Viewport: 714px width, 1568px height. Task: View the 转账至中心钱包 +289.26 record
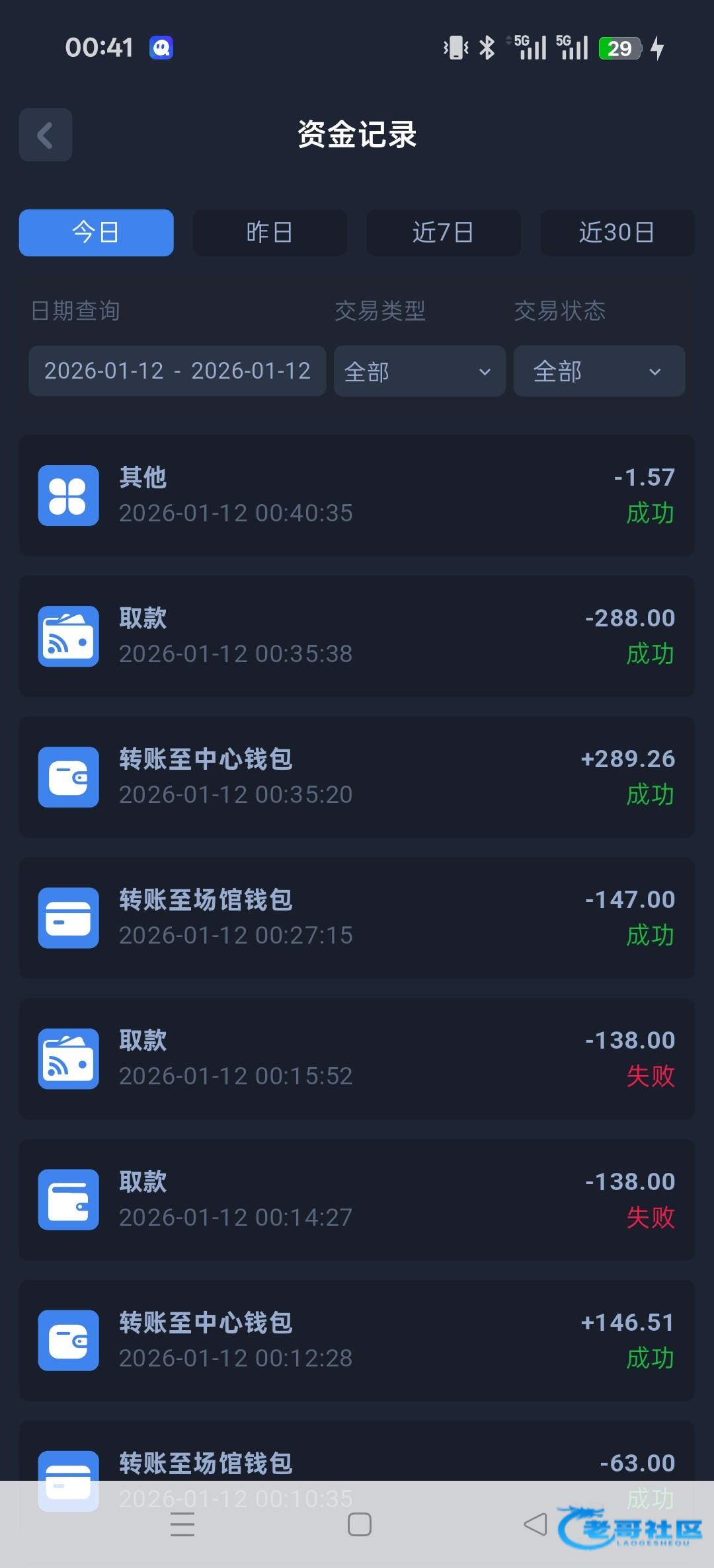point(357,777)
